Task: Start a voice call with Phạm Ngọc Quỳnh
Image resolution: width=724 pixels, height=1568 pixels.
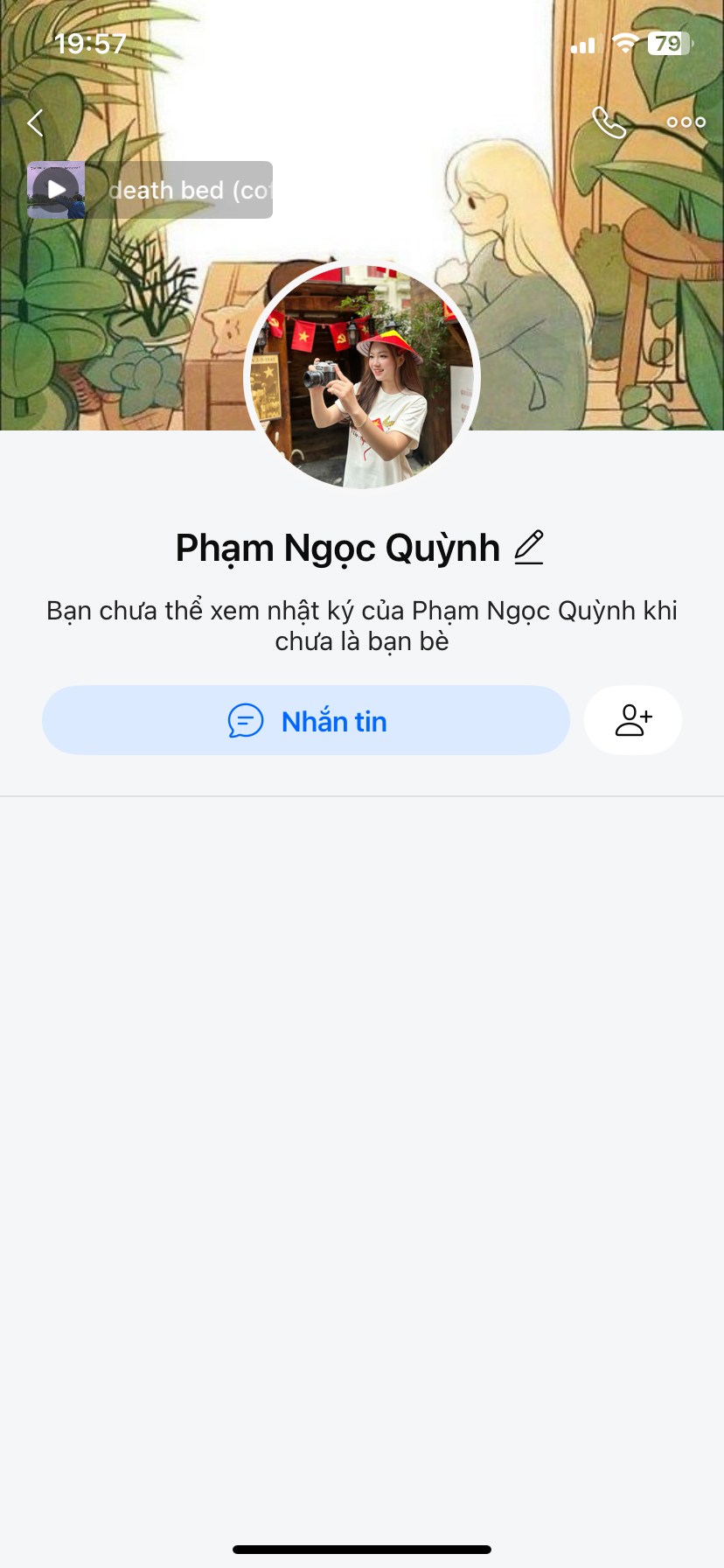Action: (609, 122)
